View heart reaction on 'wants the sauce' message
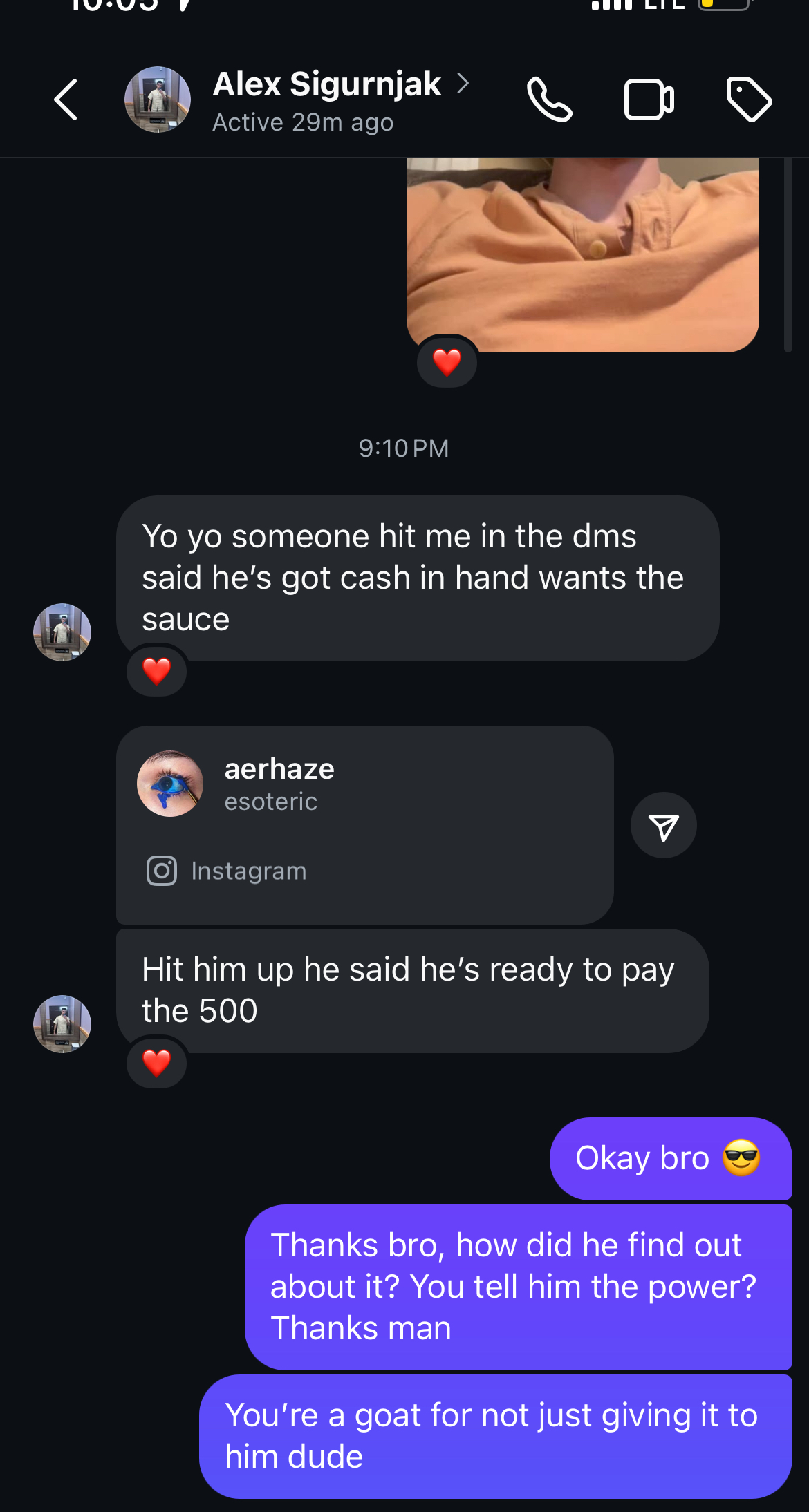This screenshot has width=809, height=1512. (x=157, y=670)
